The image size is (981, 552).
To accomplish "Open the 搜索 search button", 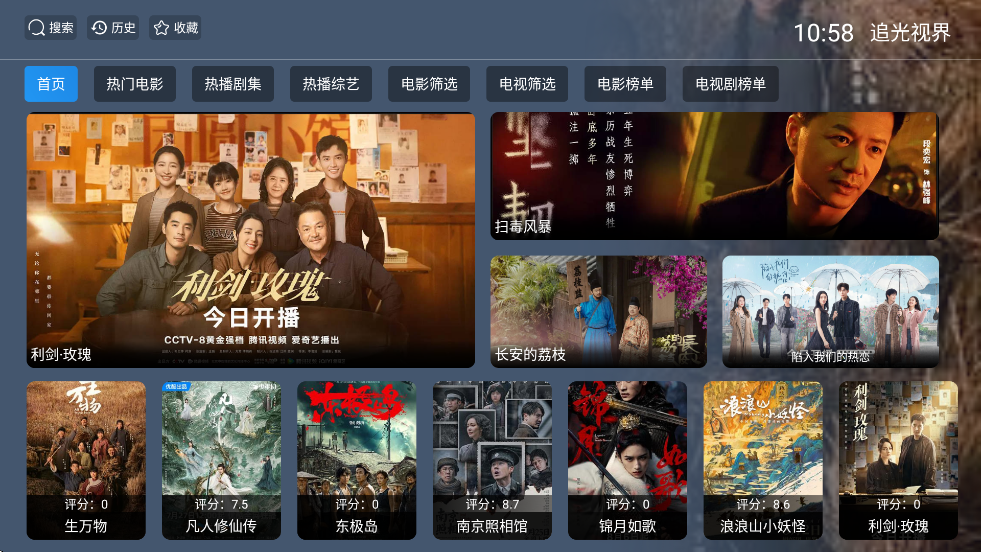I will point(51,28).
